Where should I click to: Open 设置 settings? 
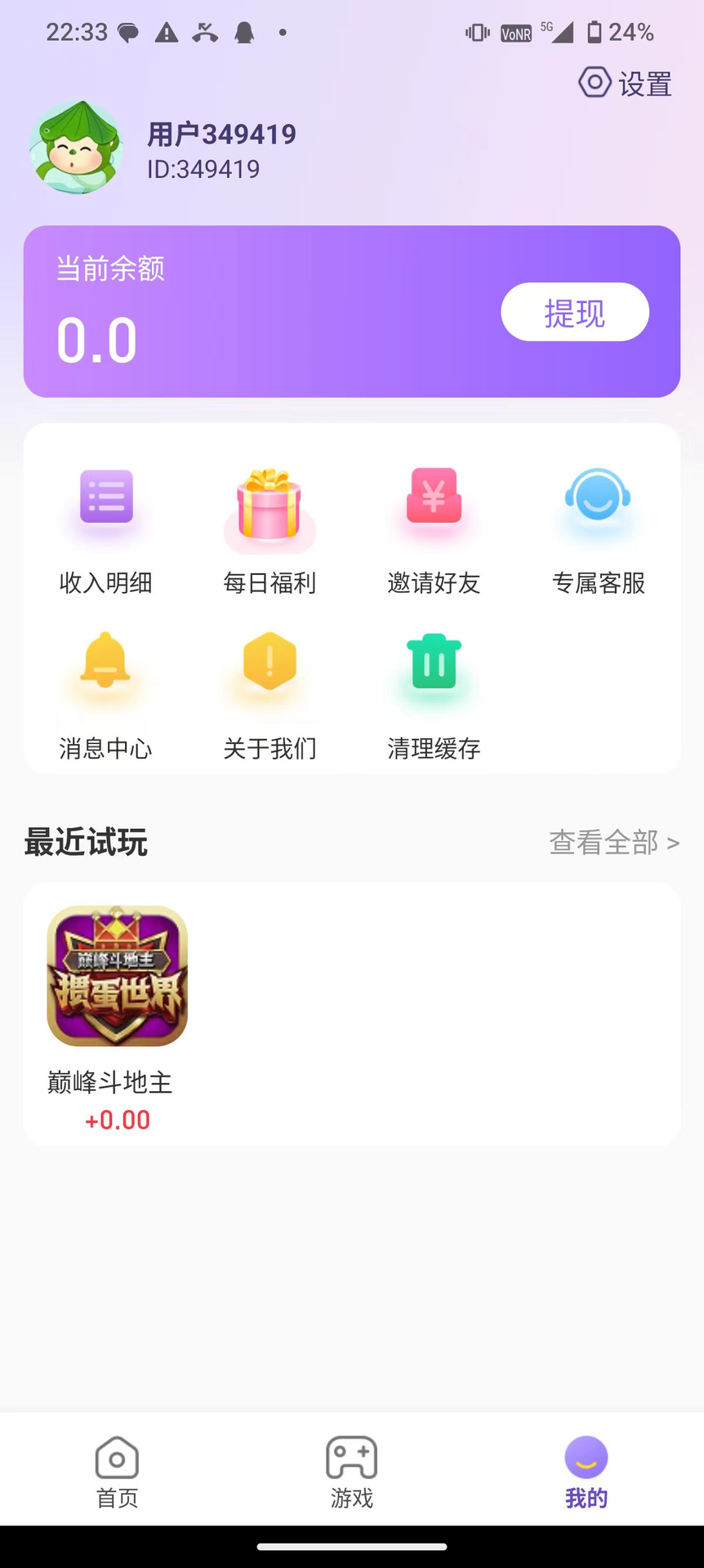pyautogui.click(x=626, y=83)
